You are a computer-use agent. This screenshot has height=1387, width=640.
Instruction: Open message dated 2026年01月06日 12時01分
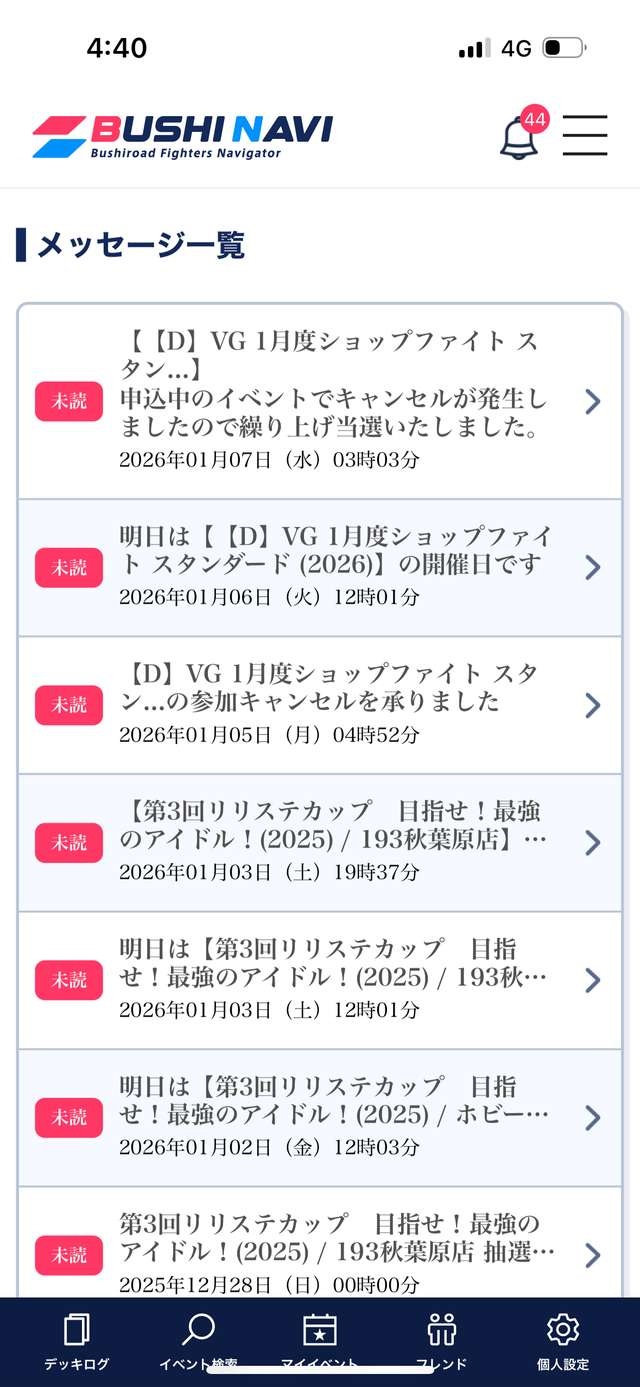[x=320, y=567]
